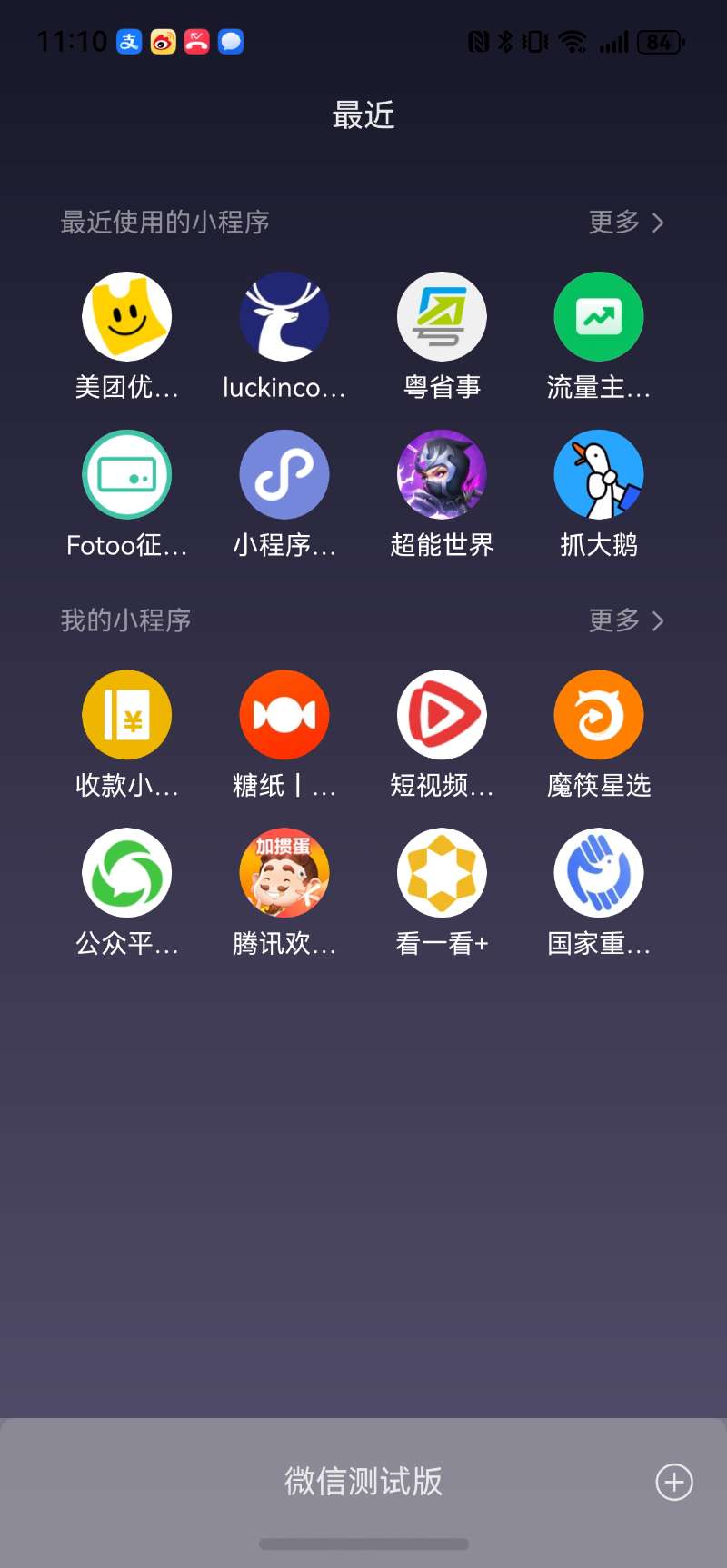Tap the plus icon beside 微信测试版
This screenshot has height=1568, width=727.
[674, 1483]
